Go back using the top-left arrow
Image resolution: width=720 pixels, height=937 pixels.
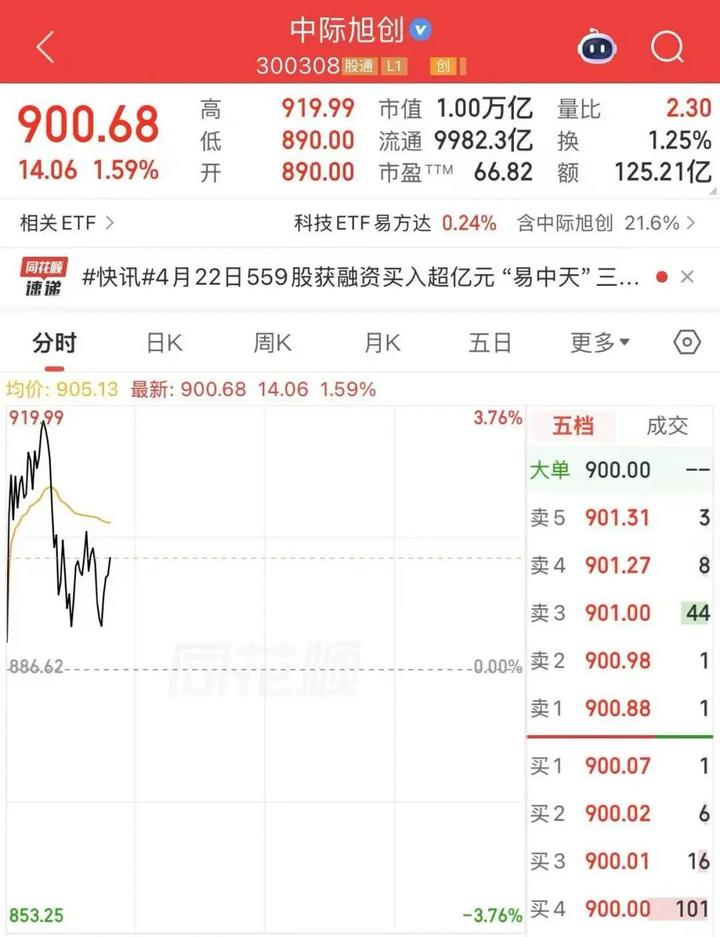click(45, 47)
